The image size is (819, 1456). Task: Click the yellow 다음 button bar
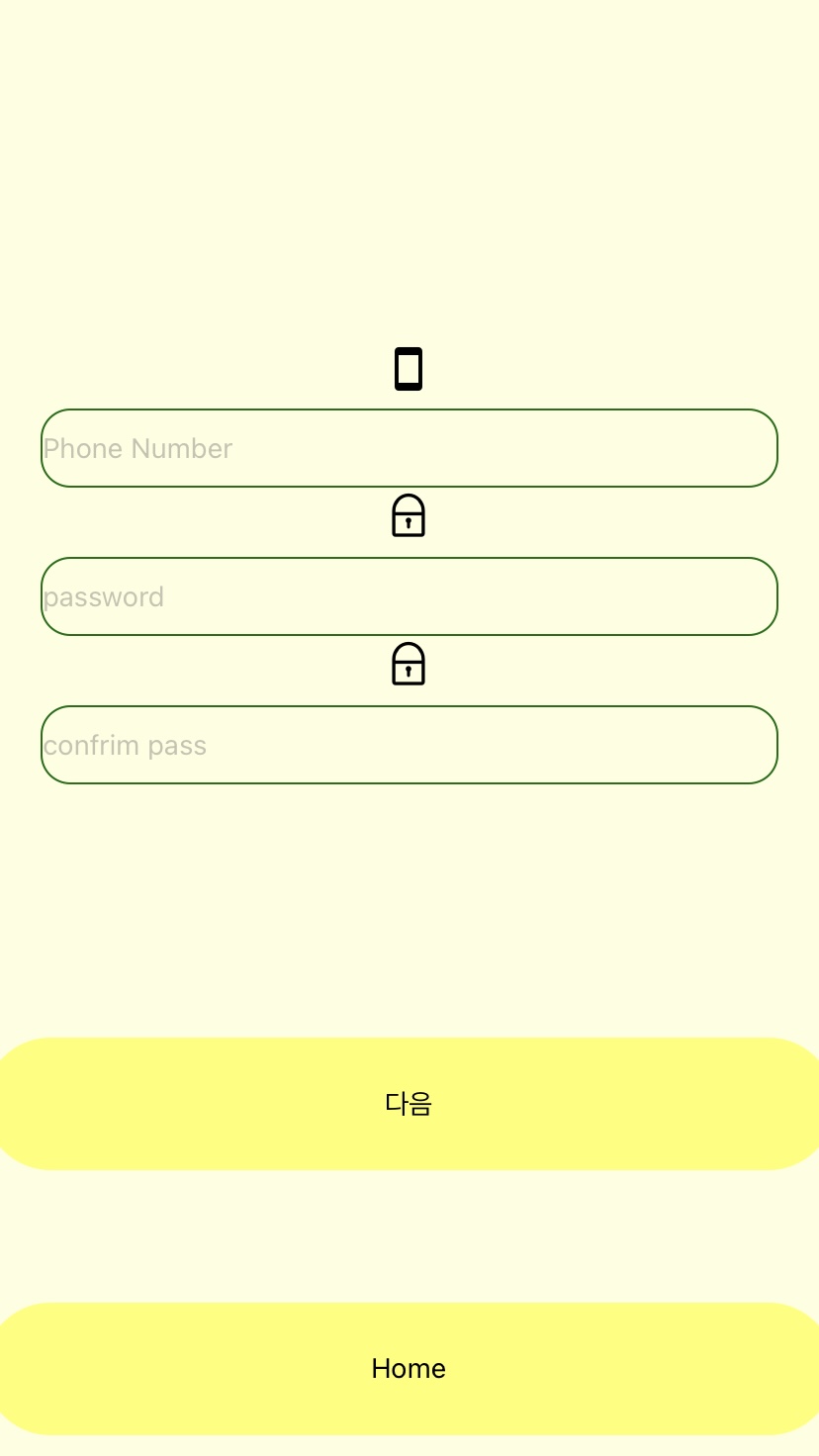point(409,1104)
